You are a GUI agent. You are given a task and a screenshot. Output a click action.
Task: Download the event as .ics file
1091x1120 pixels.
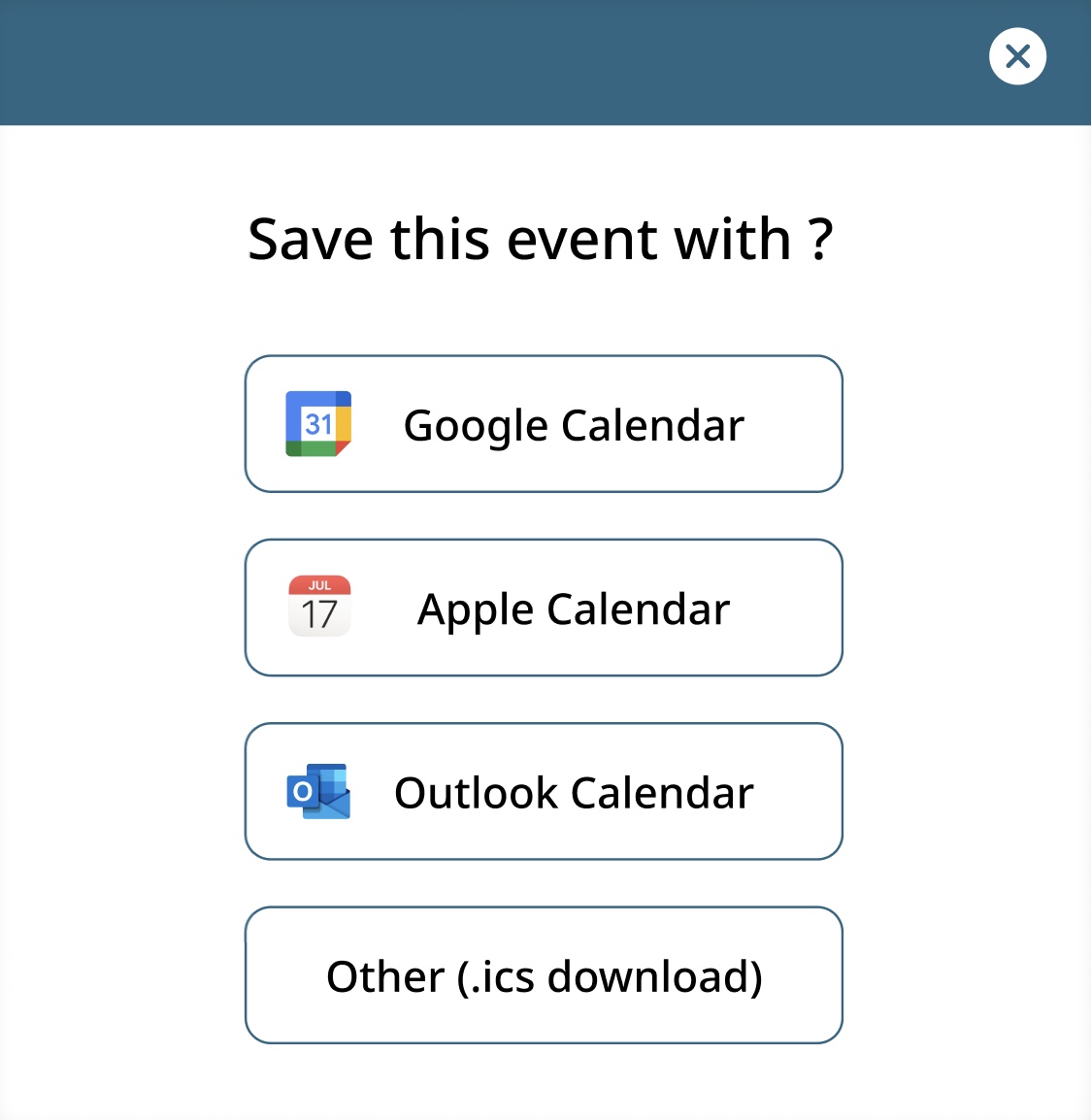click(544, 975)
